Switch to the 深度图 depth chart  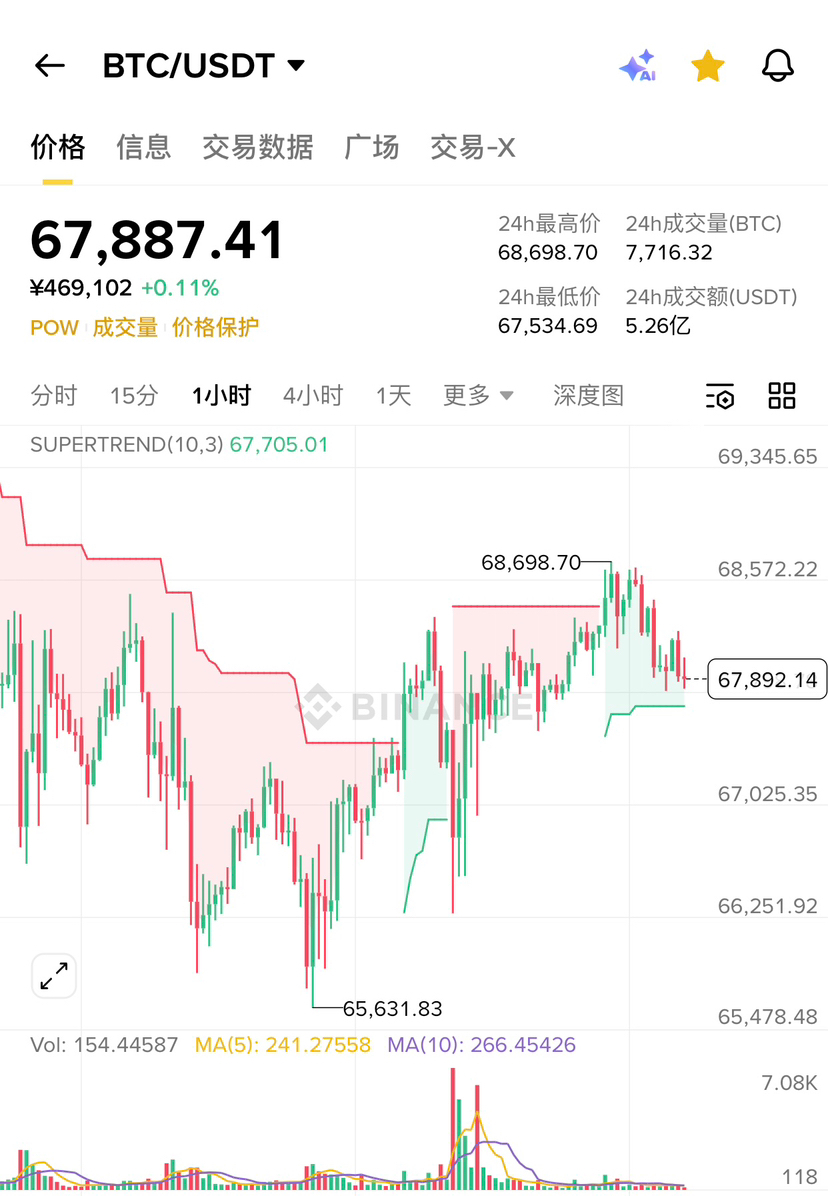588,395
